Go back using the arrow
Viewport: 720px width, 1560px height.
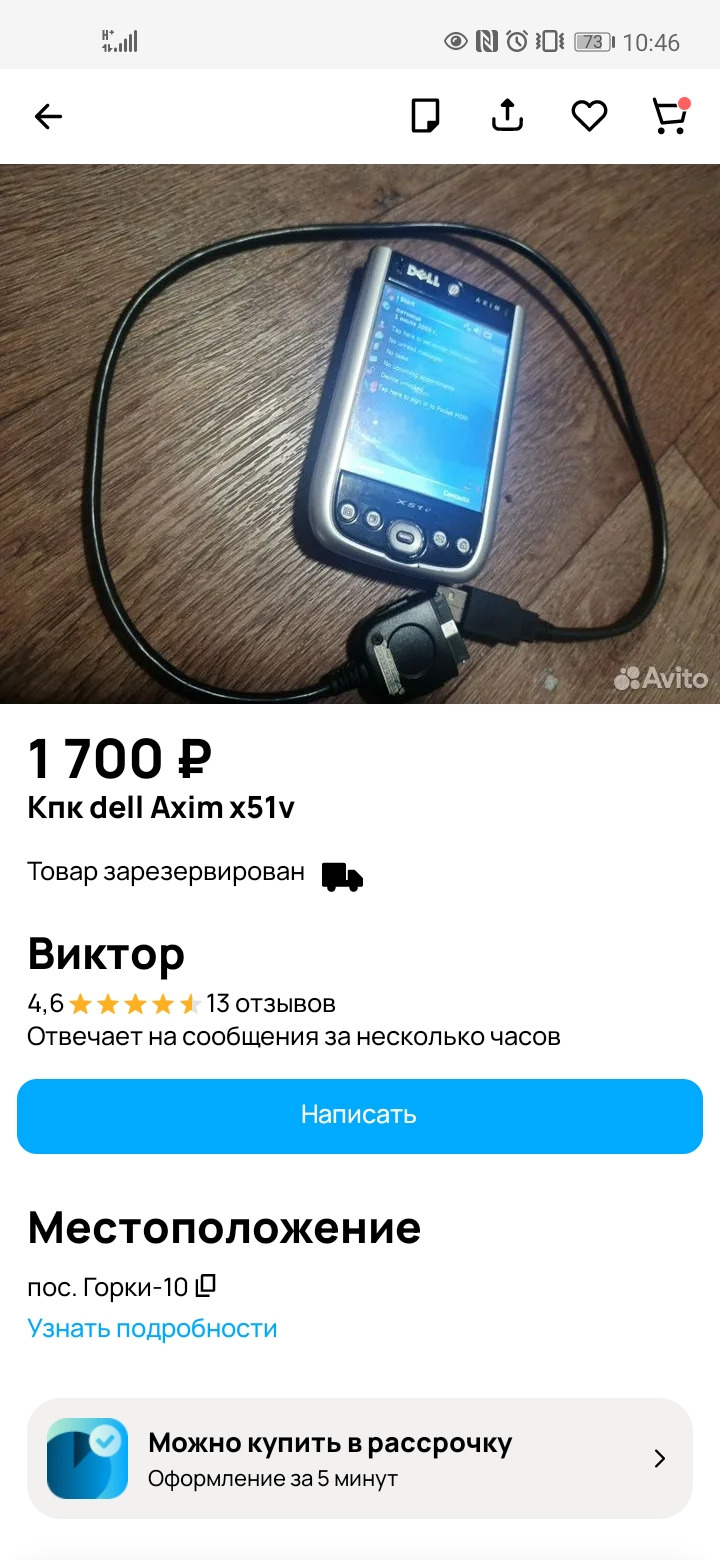coord(48,117)
